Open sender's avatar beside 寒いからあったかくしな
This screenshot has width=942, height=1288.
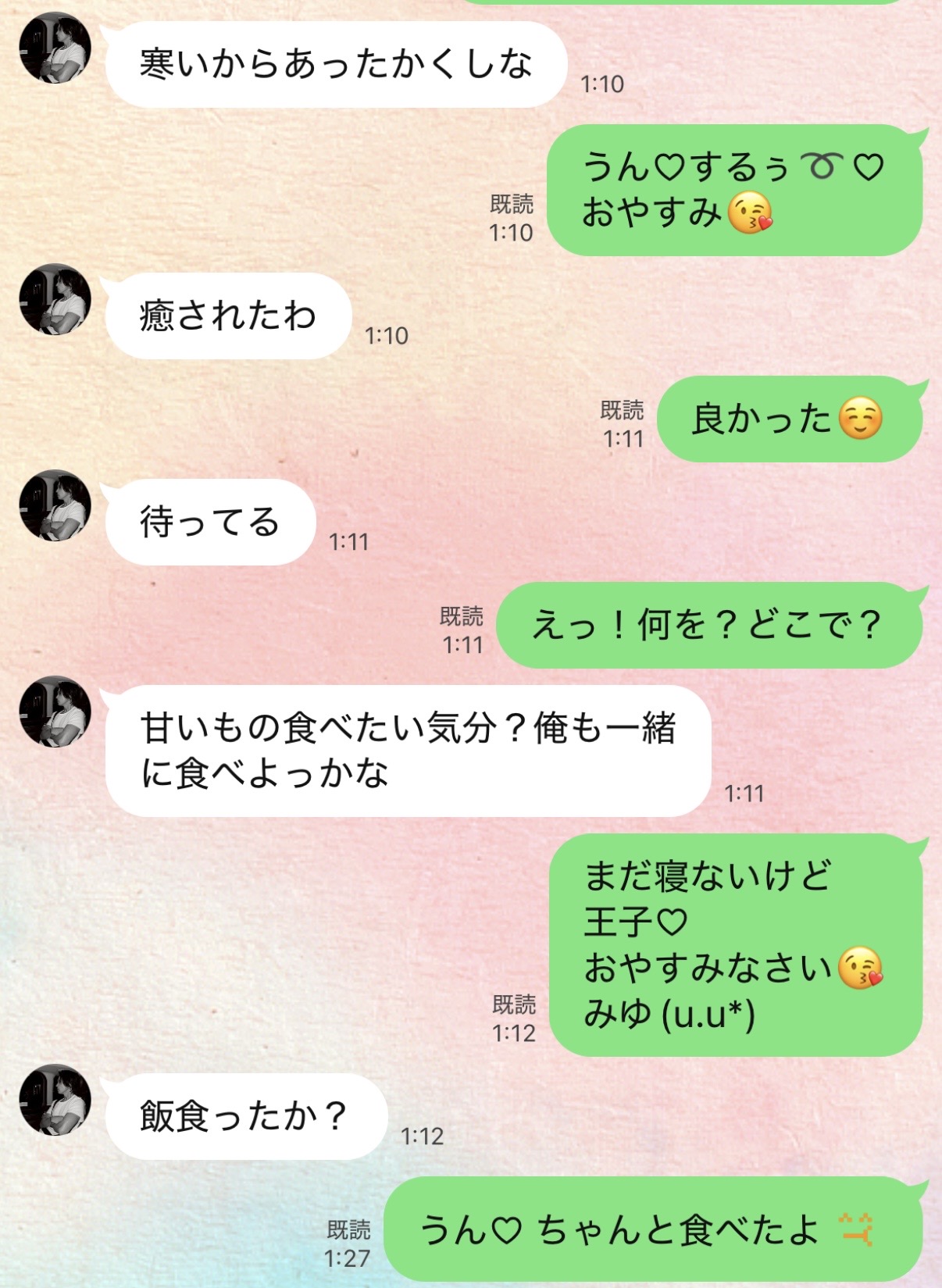55,48
